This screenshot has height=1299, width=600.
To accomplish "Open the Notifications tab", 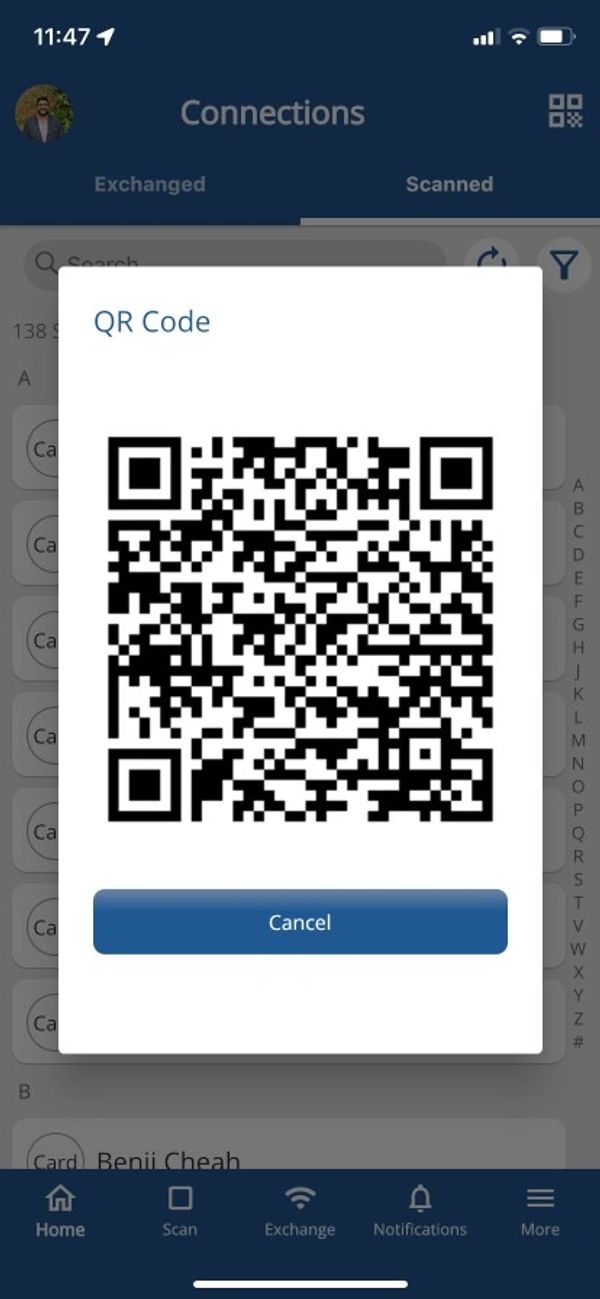I will 420,1212.
